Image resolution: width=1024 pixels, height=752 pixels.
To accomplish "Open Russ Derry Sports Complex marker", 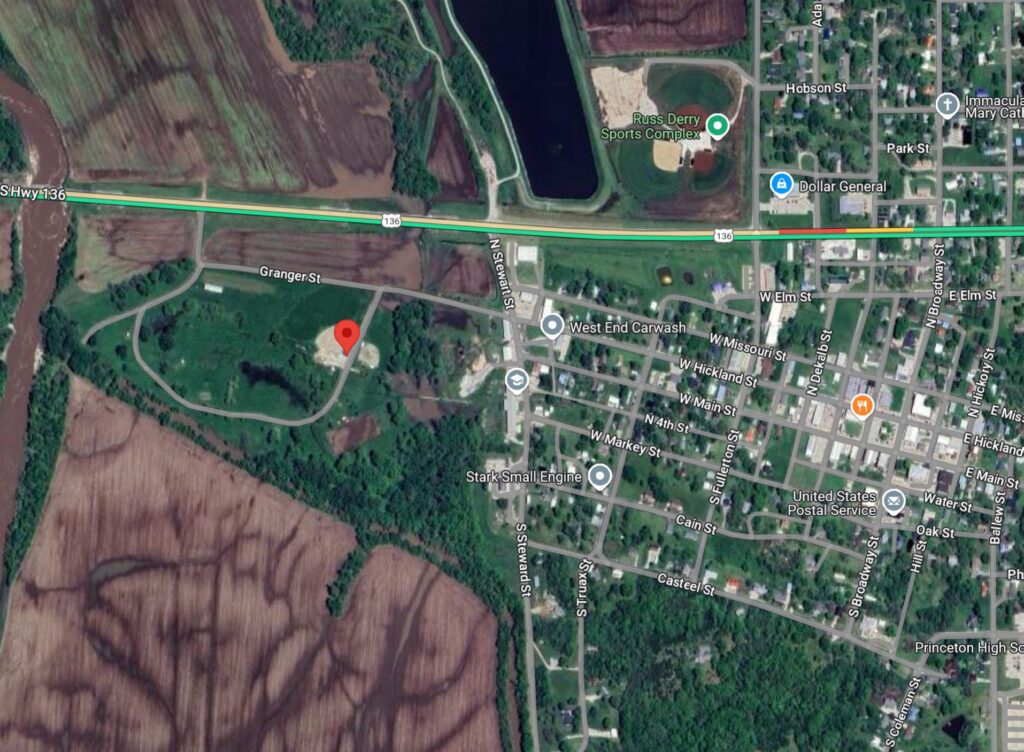I will pos(716,125).
